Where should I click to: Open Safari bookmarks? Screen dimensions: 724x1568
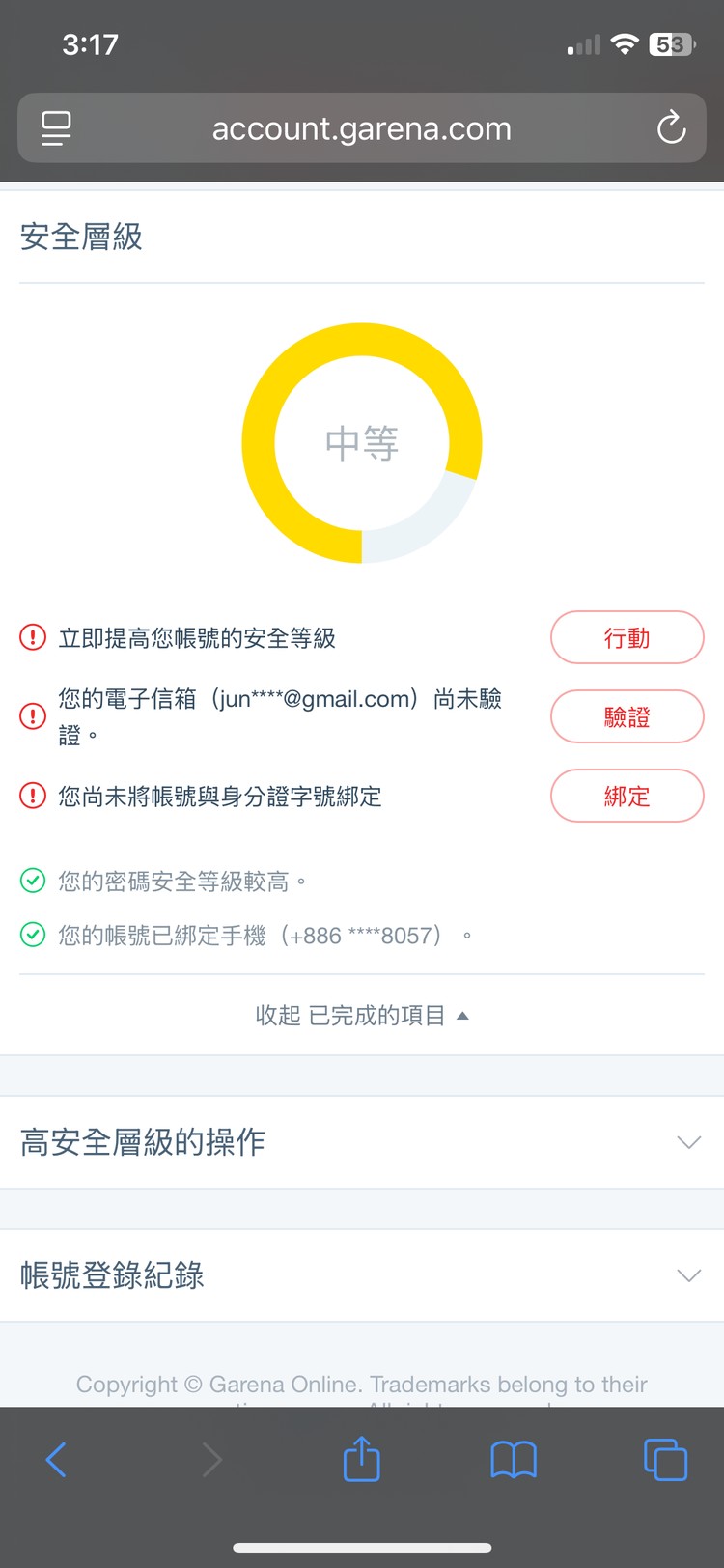click(x=514, y=1459)
